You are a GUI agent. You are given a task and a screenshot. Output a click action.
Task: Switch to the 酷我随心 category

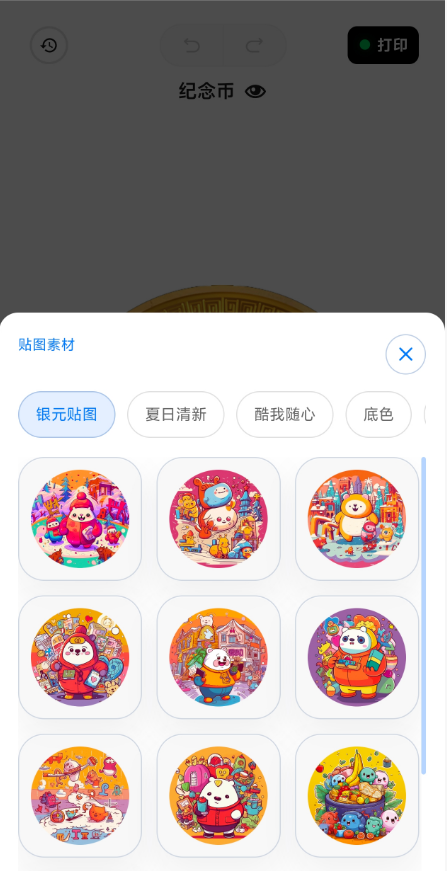click(x=285, y=414)
